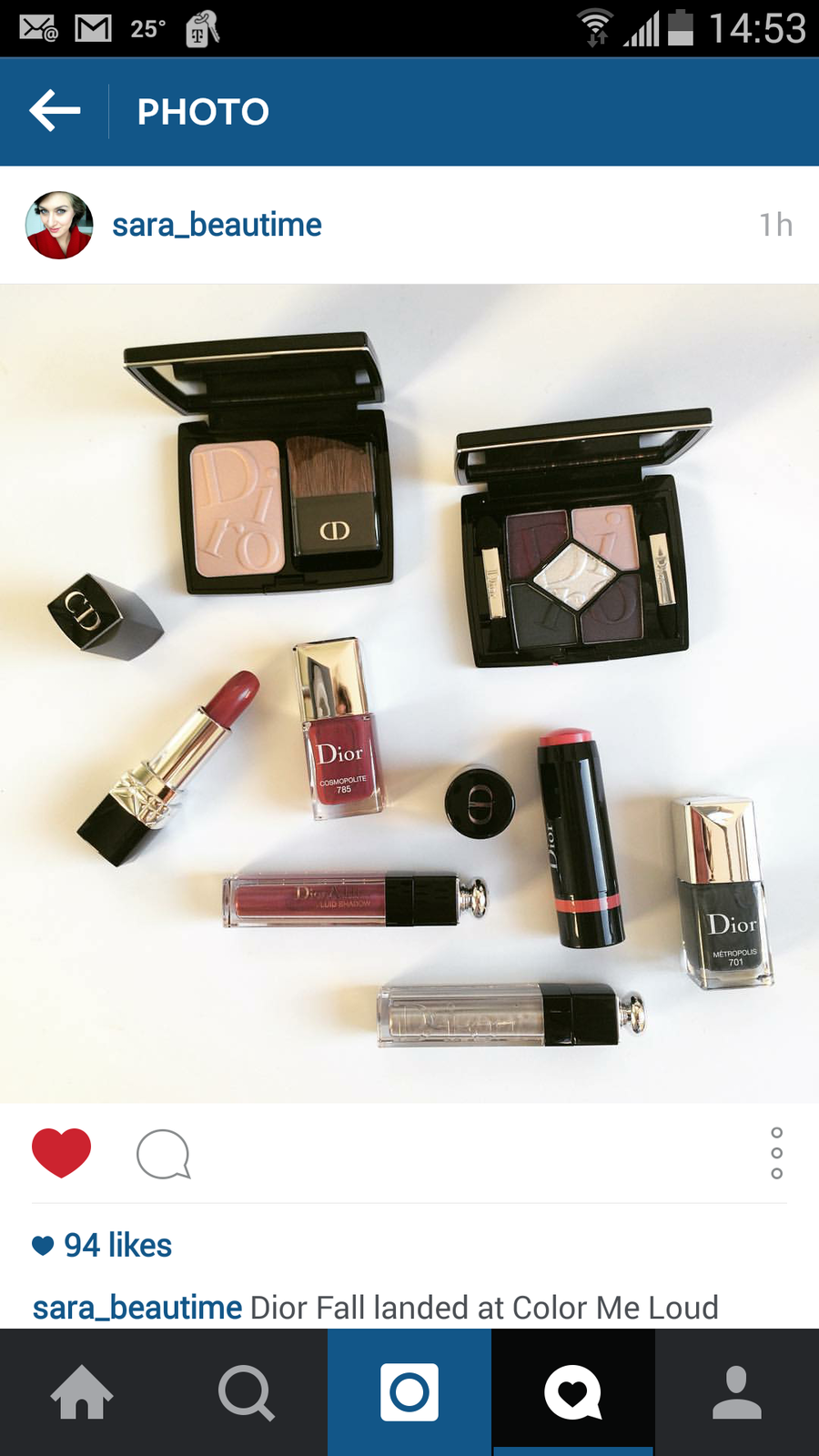Switch to the Profile tab
Screen dimensions: 819x1456
coord(737,1392)
